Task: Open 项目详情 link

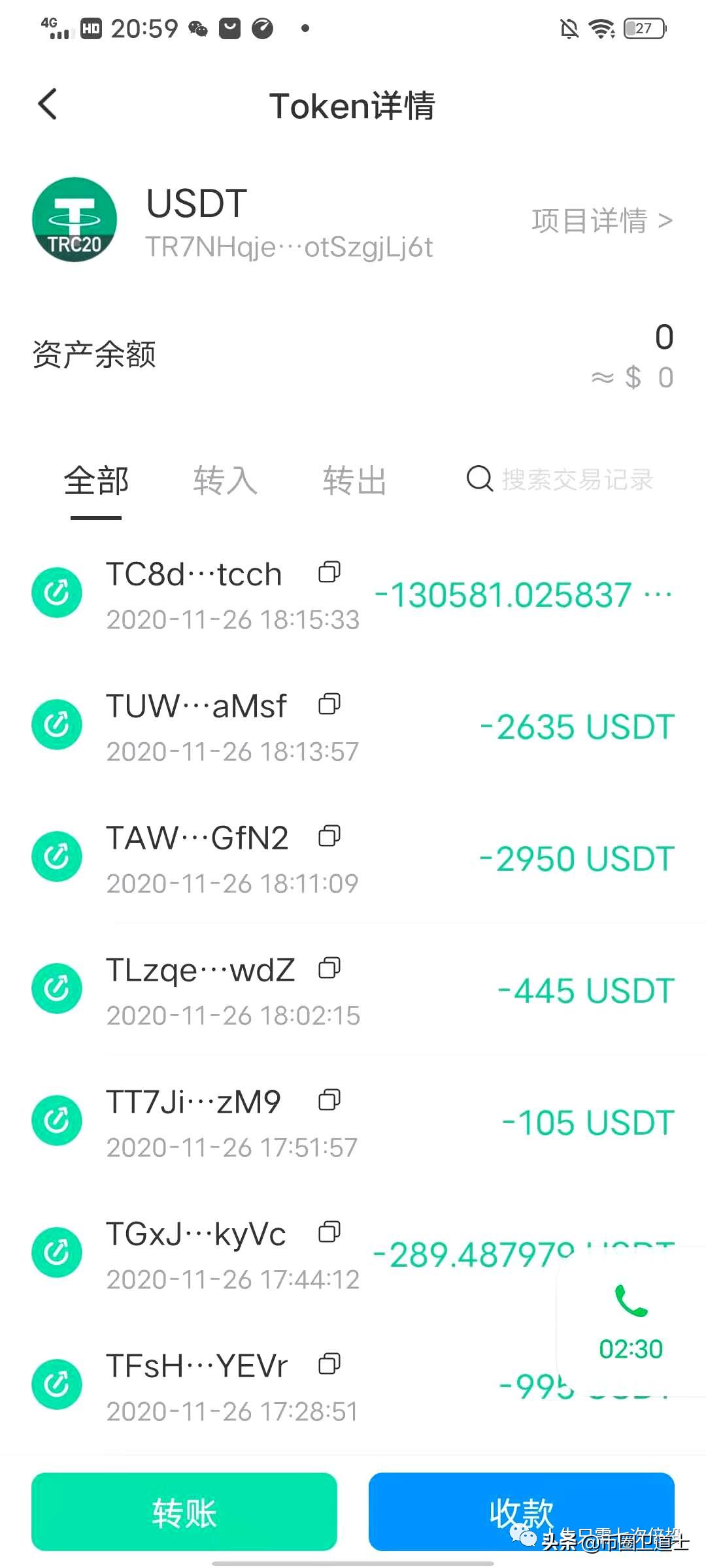Action: [601, 221]
